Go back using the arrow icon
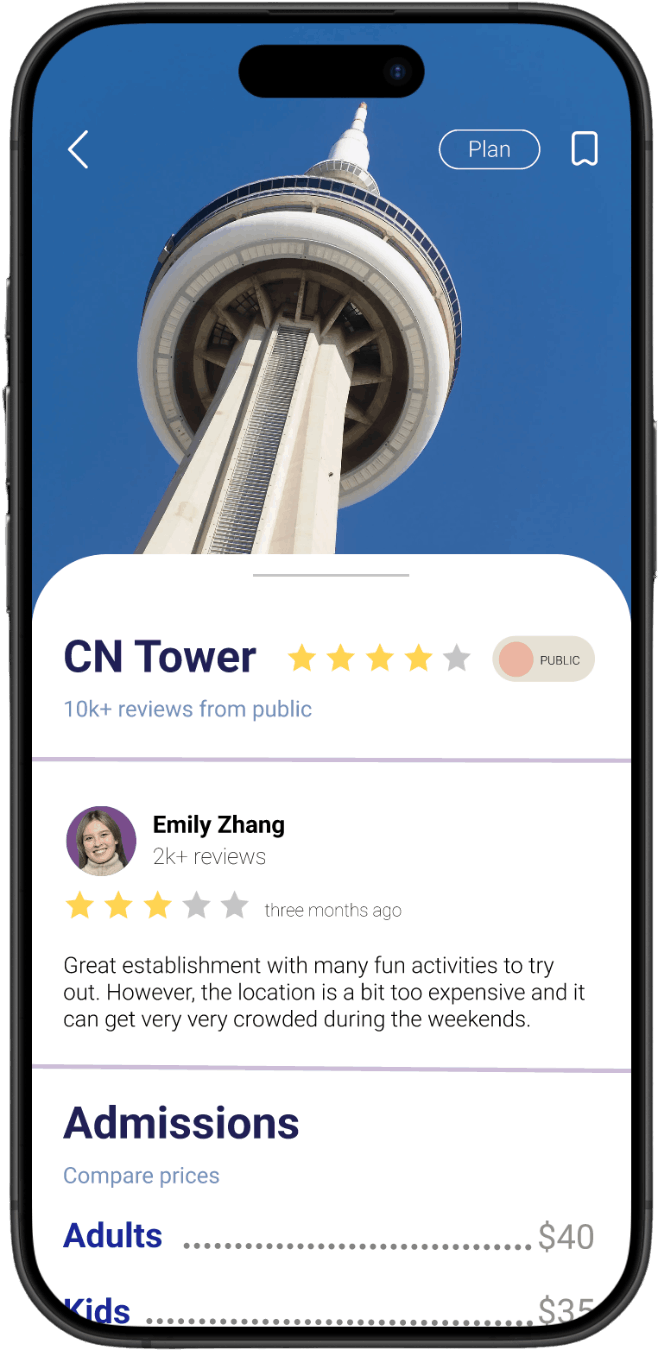 coord(78,150)
